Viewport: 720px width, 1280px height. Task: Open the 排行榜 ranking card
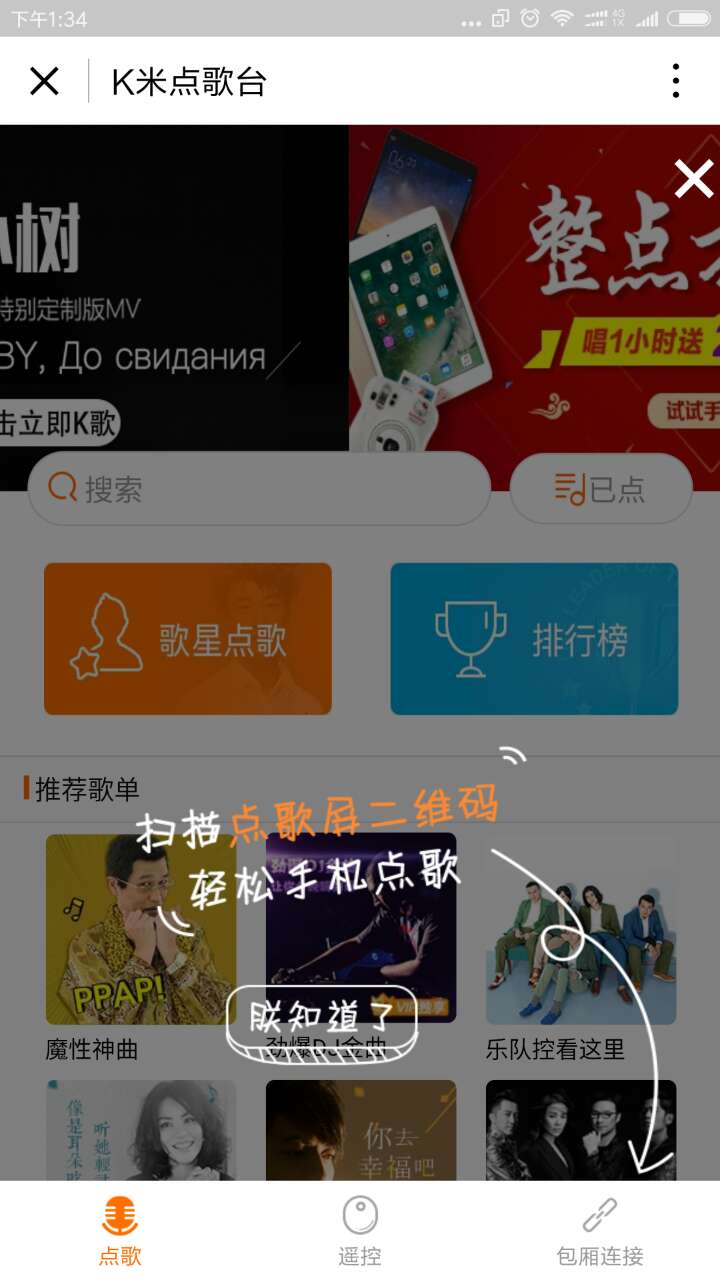[534, 639]
